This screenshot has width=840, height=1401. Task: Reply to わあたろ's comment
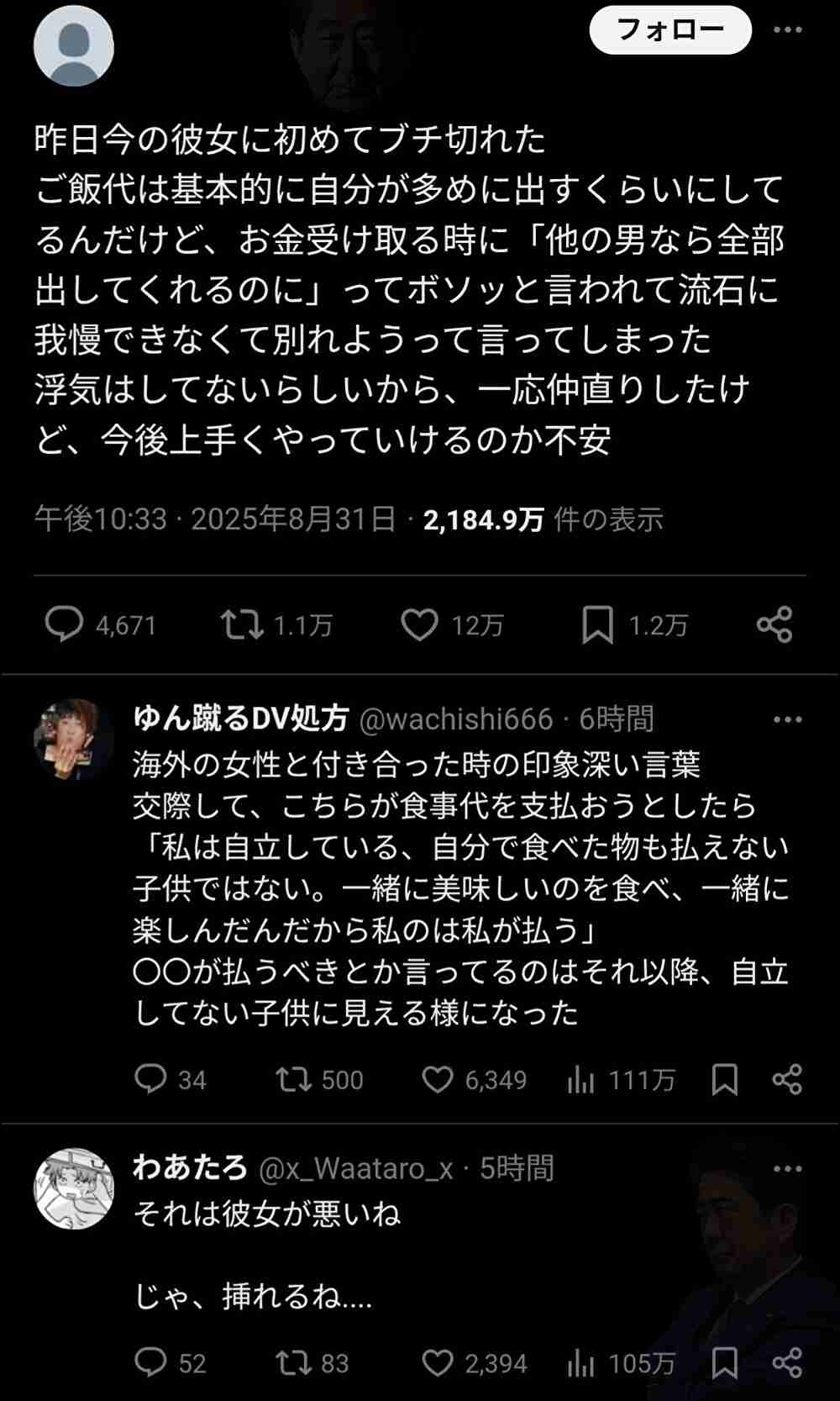click(151, 1362)
